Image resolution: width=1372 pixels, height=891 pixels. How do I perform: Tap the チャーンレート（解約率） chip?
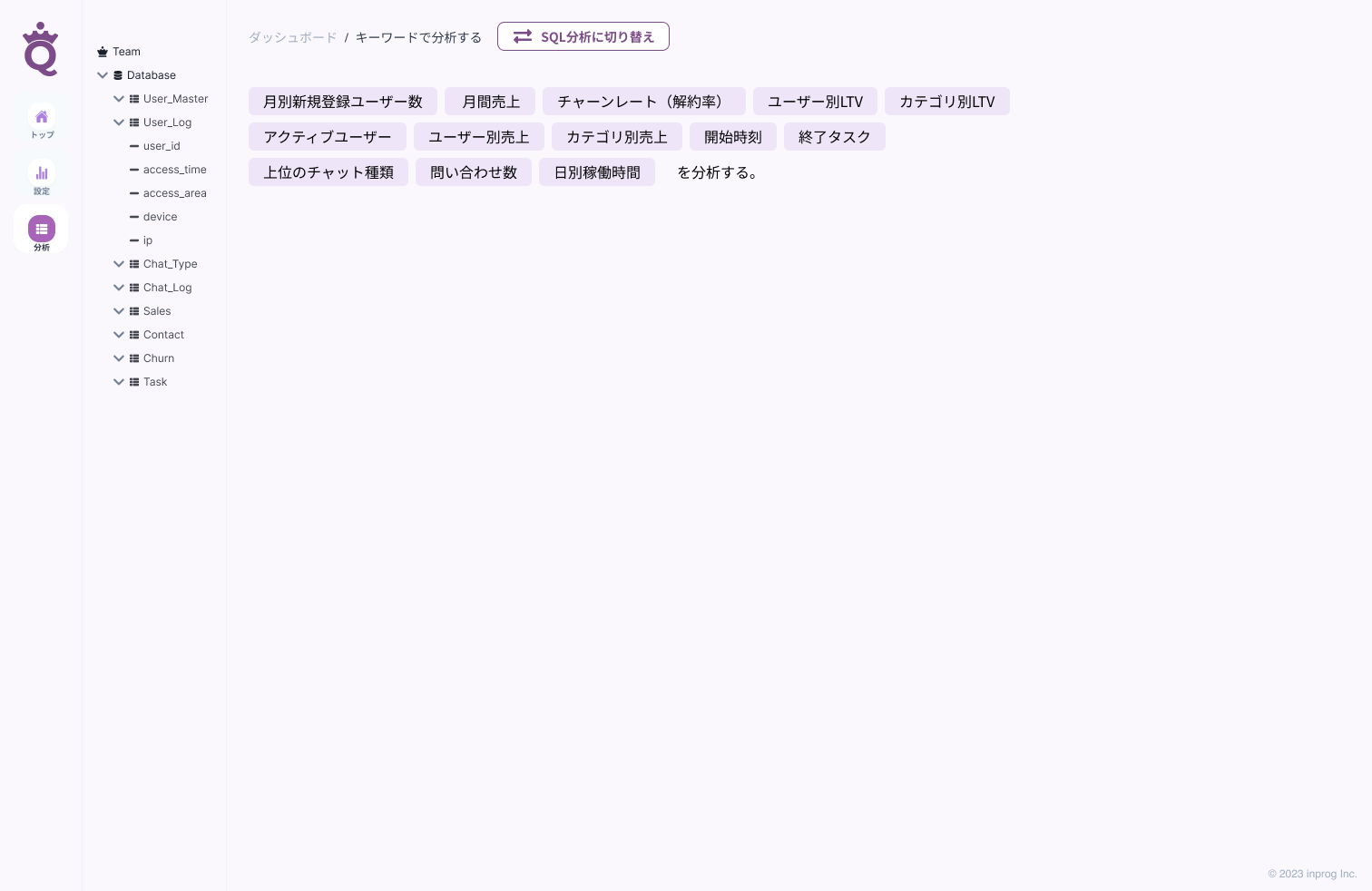[x=643, y=102]
